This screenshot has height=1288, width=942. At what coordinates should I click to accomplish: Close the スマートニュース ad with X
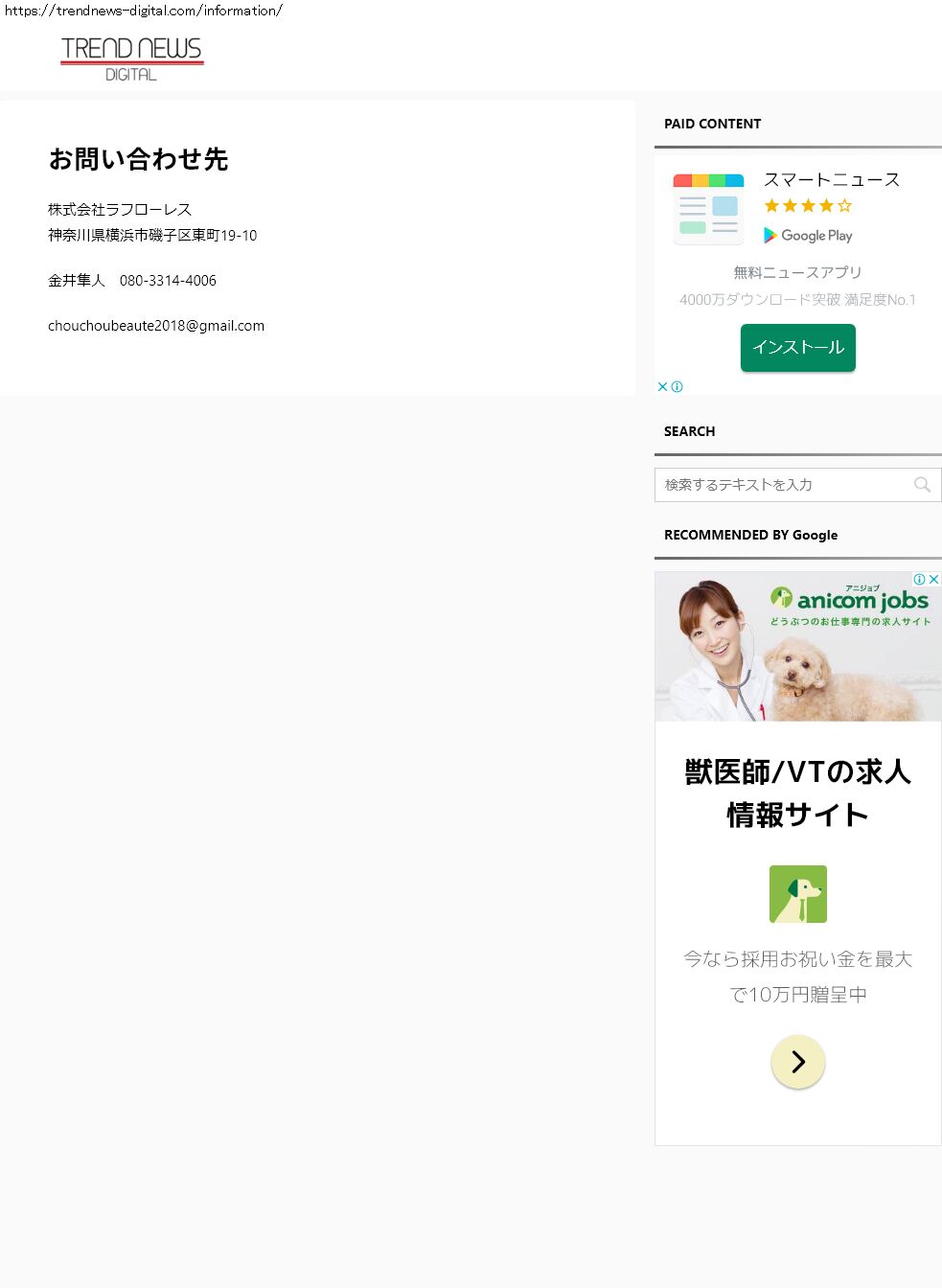pos(662,387)
